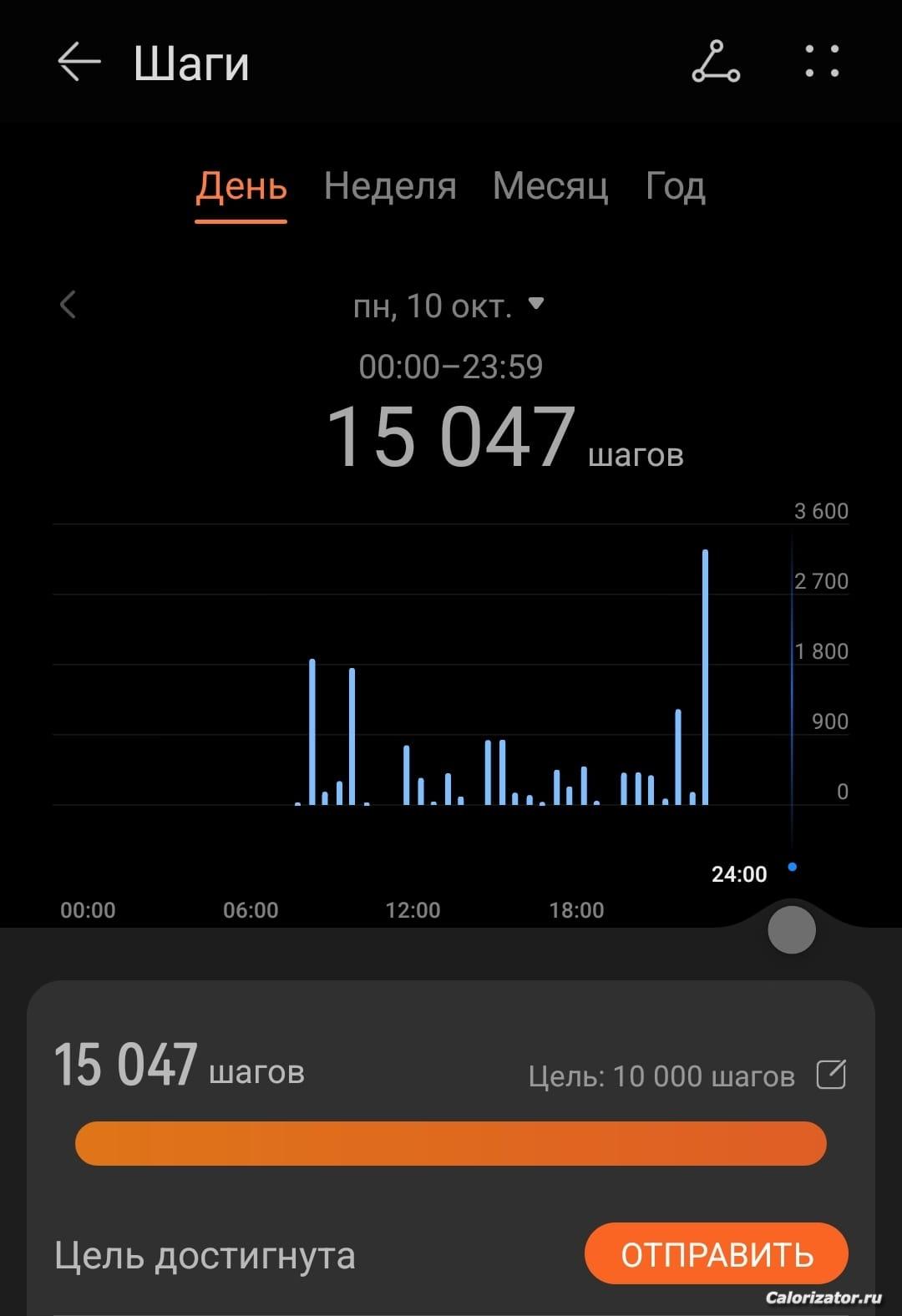This screenshot has width=902, height=1316.
Task: Tap the ОТПРАВИТЬ button
Action: coord(717,1254)
